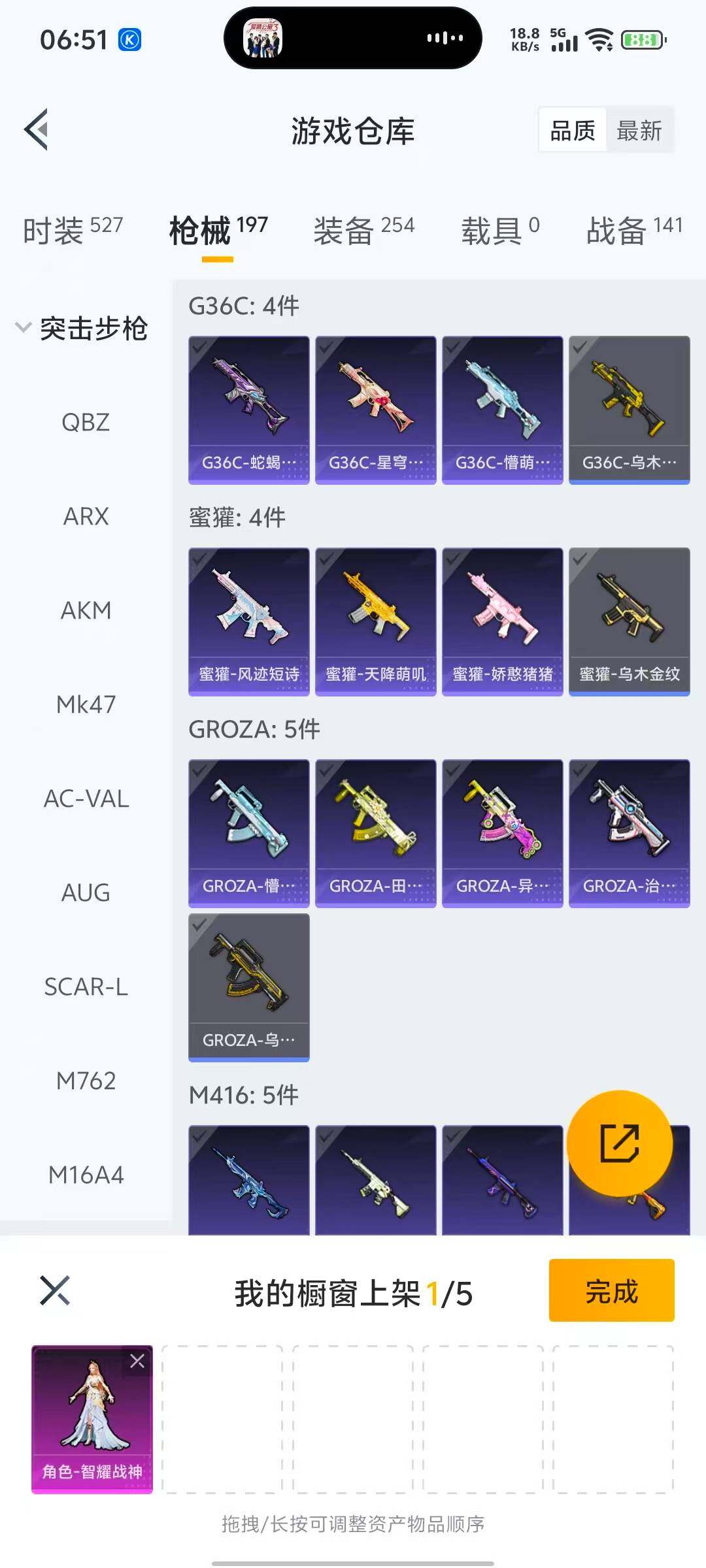The width and height of the screenshot is (706, 1568).
Task: Choose the 蜜獾-乌木金纹 skin
Action: point(629,621)
